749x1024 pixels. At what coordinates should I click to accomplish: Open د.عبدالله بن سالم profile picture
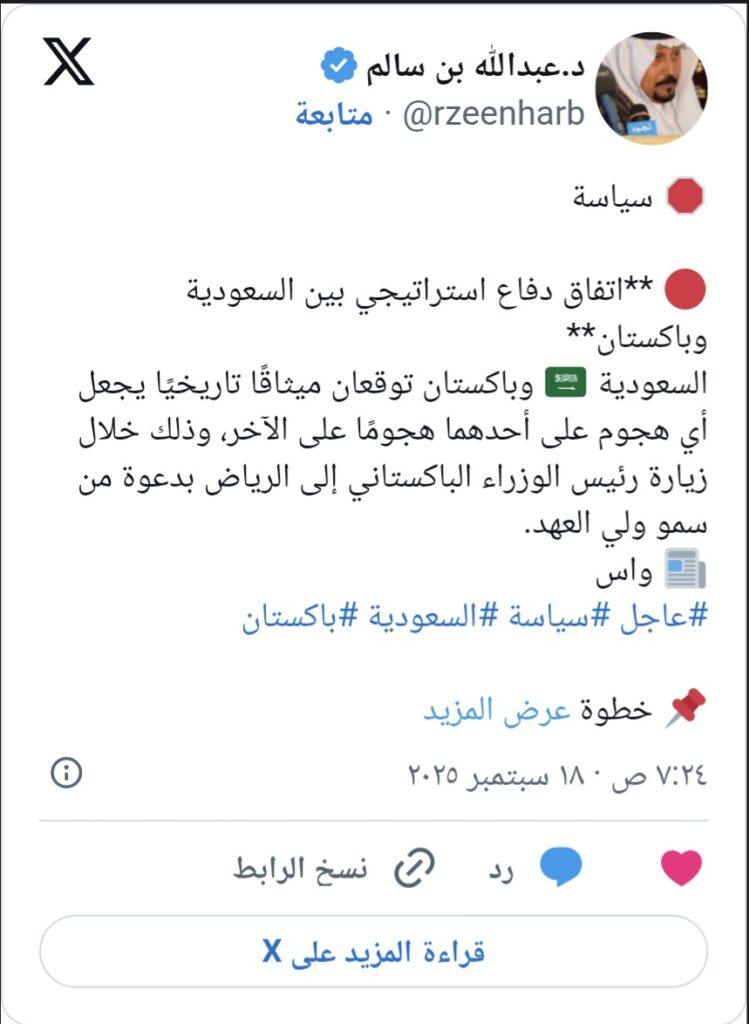[x=651, y=87]
